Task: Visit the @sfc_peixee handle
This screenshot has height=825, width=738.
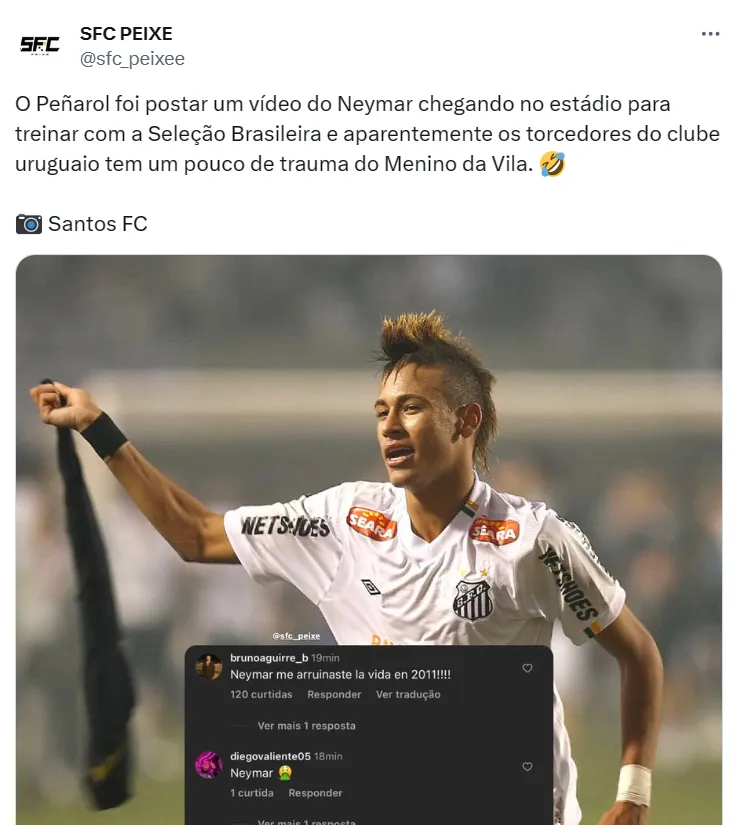Action: pos(132,59)
